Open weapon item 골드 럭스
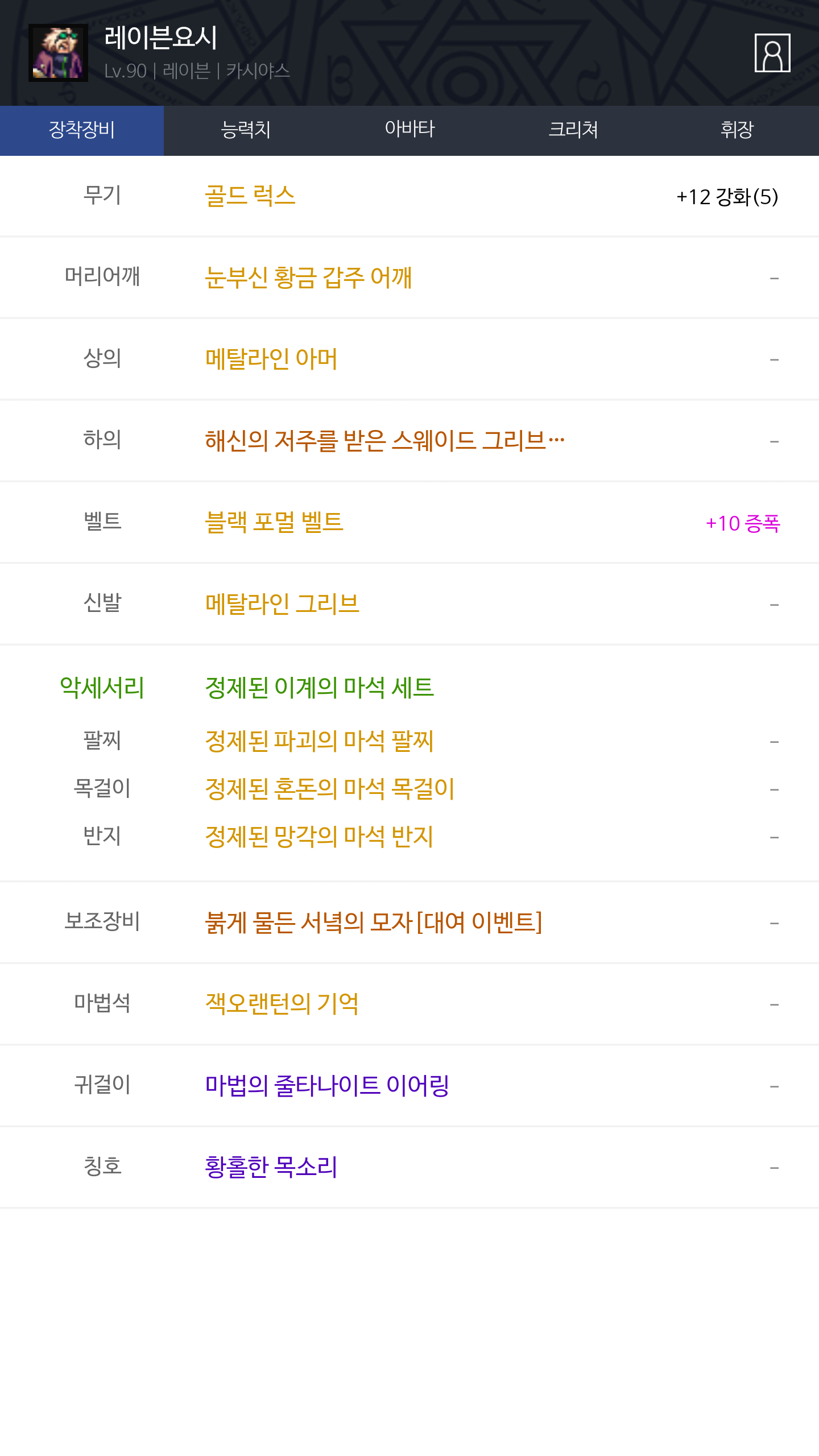Image resolution: width=819 pixels, height=1456 pixels. 250,196
